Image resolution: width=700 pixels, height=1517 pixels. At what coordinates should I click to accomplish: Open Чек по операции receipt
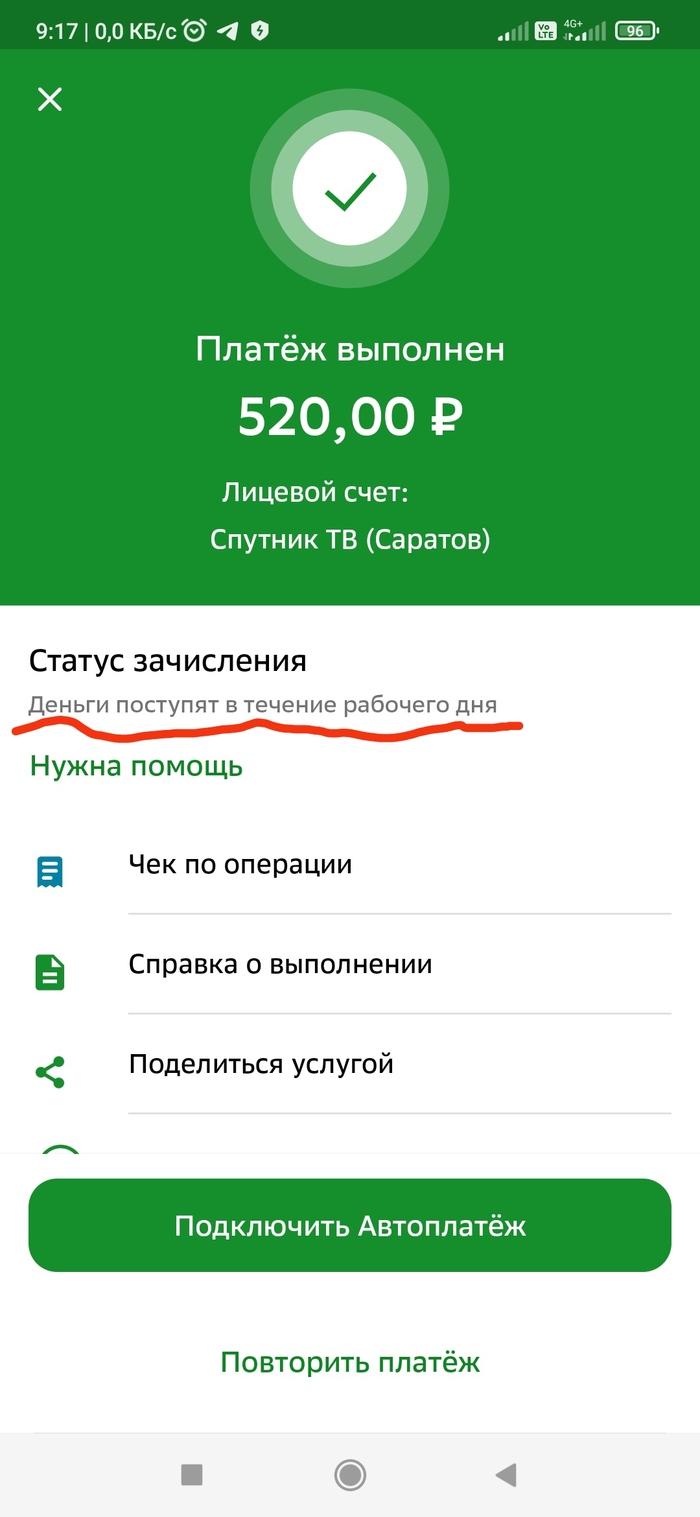click(240, 865)
